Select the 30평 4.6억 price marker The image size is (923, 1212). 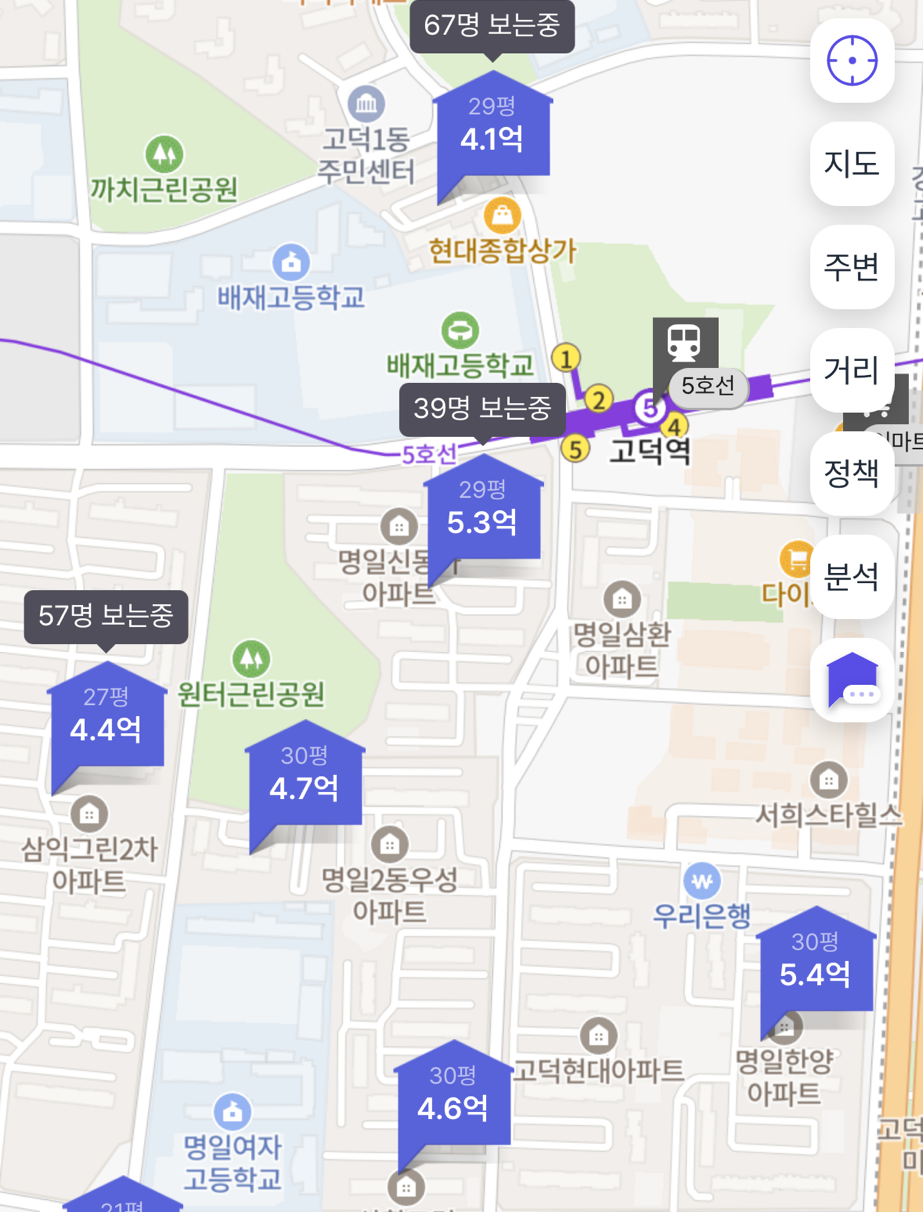[452, 1099]
